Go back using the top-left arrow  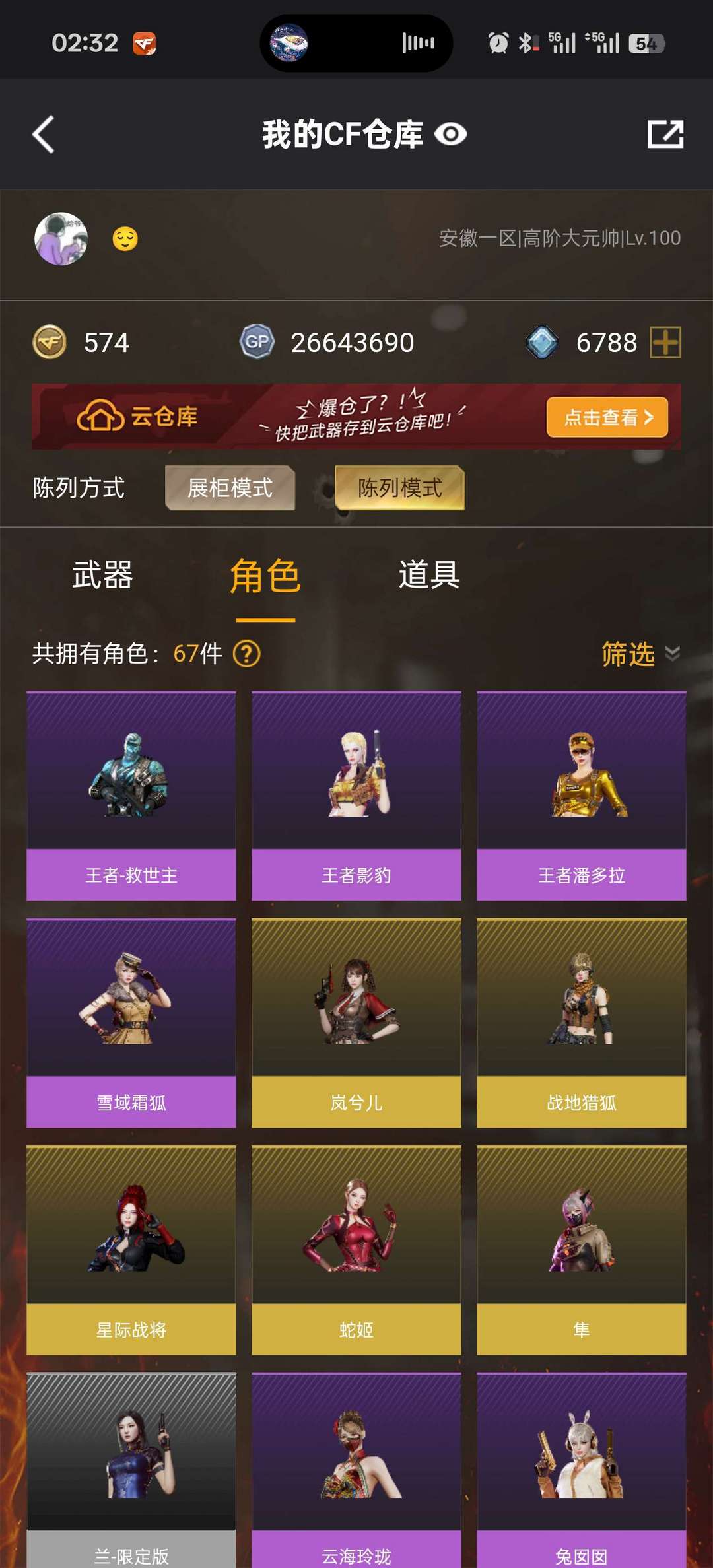44,135
